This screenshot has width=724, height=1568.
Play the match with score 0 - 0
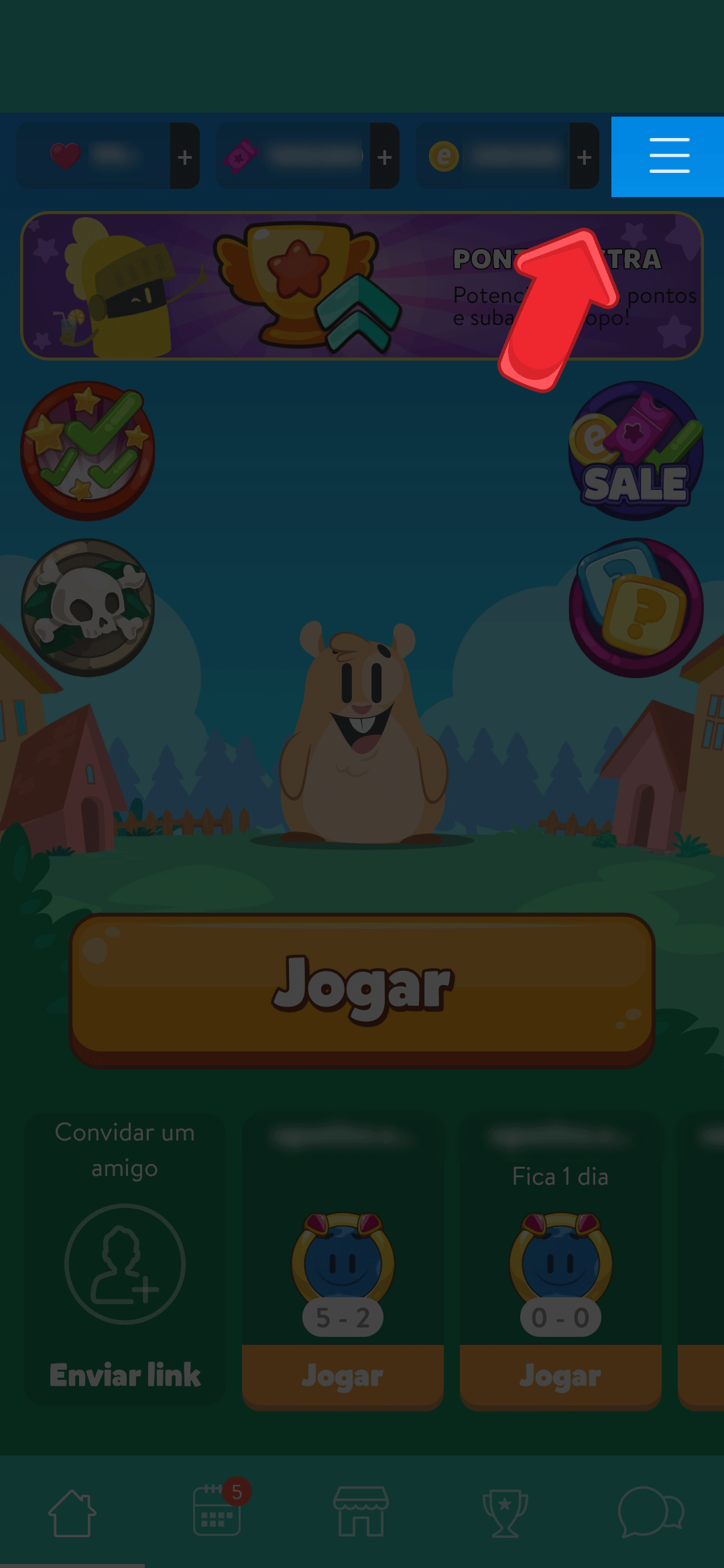(560, 1376)
